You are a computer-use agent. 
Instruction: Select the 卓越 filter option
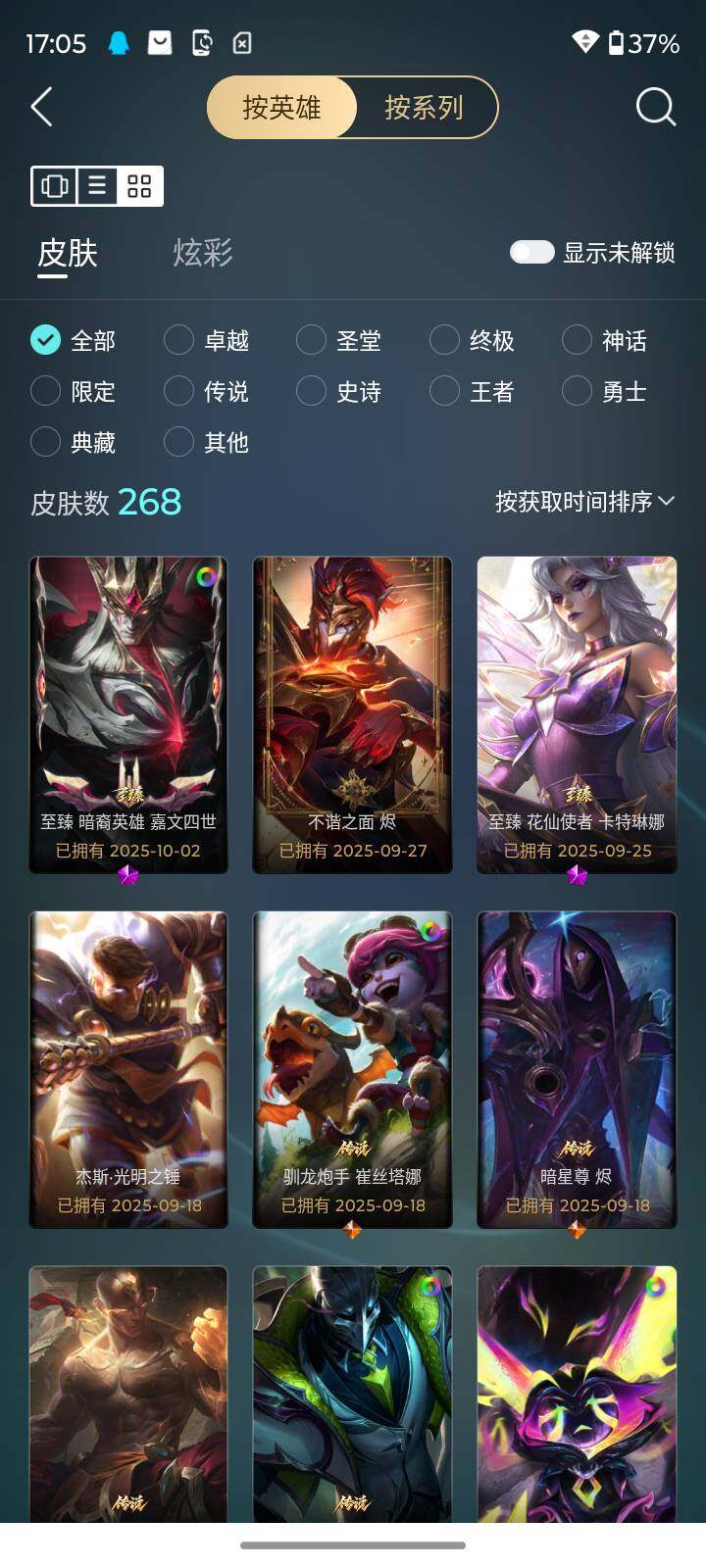207,340
